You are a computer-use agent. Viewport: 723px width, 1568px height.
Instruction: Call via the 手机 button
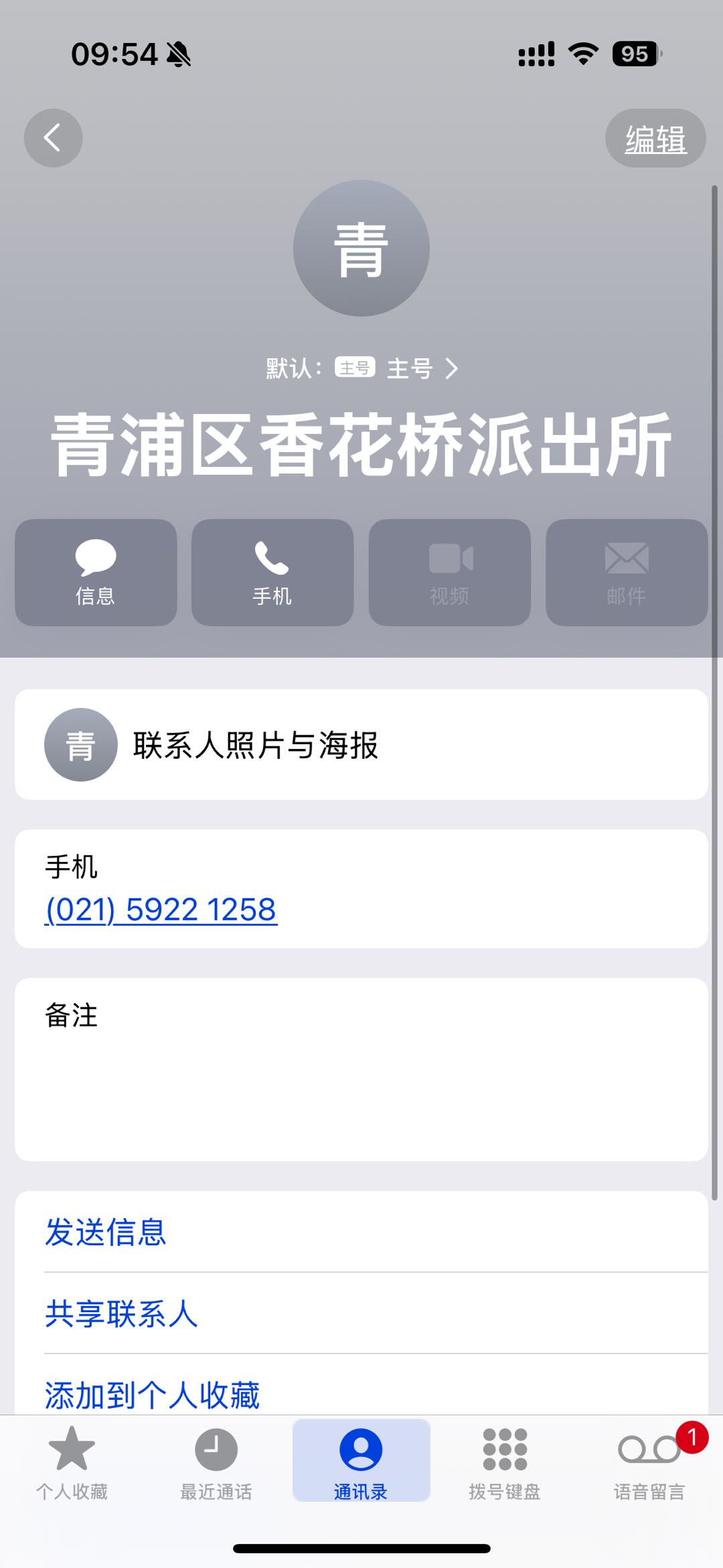click(x=272, y=573)
